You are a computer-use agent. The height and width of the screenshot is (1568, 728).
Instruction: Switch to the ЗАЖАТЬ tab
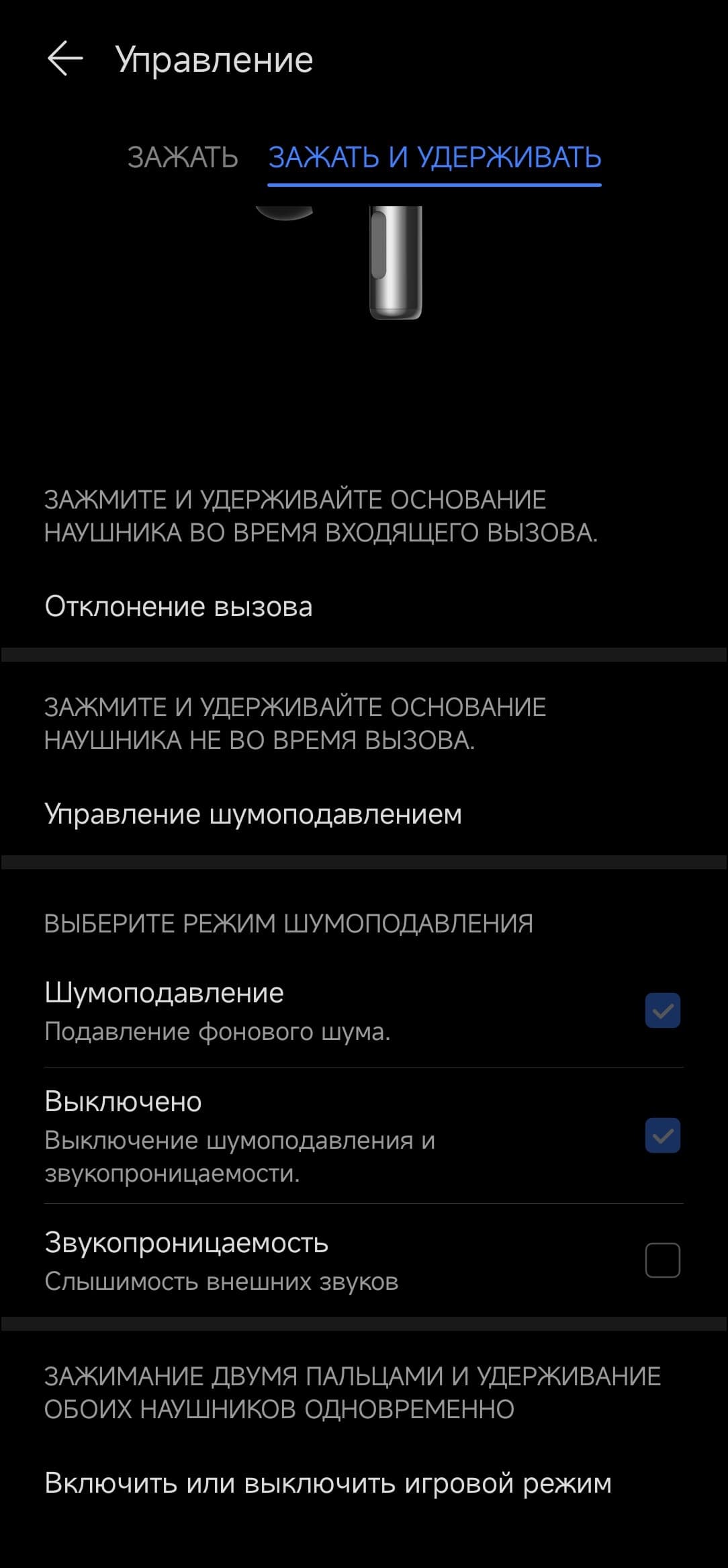[x=183, y=158]
